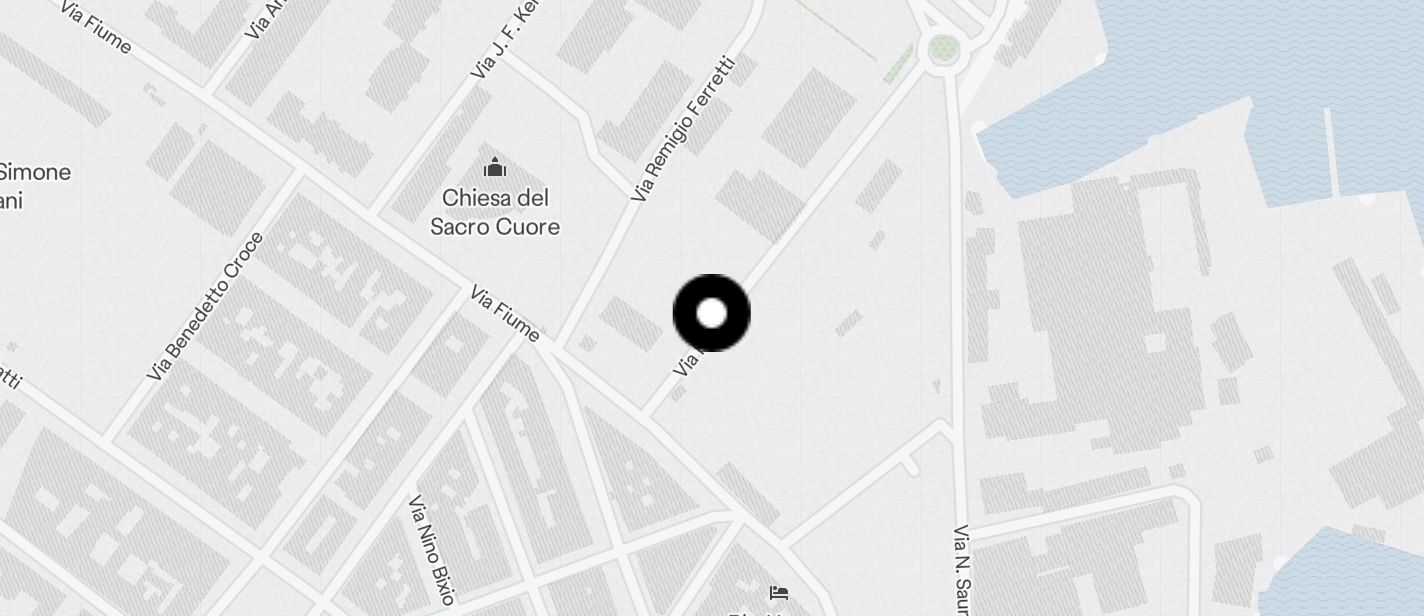This screenshot has height=616, width=1424.
Task: Select the Chiesa del Sacro Cuore place marker
Action: pos(494,168)
